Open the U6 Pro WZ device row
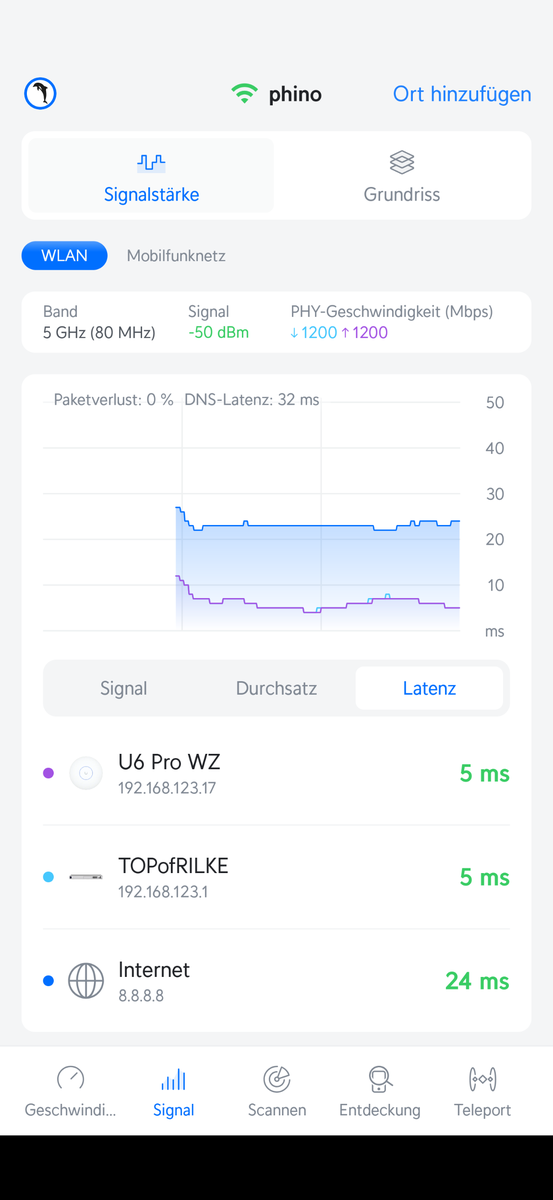 point(276,773)
